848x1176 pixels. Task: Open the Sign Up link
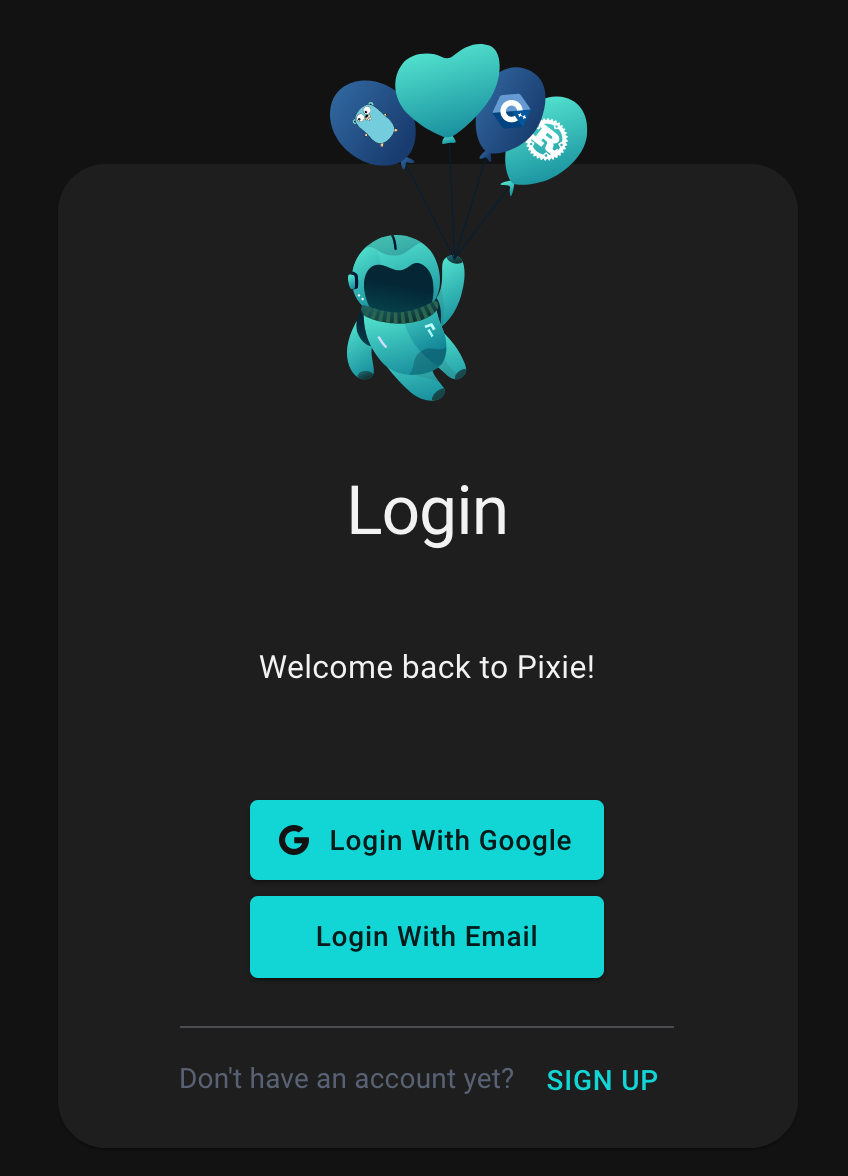[602, 1080]
